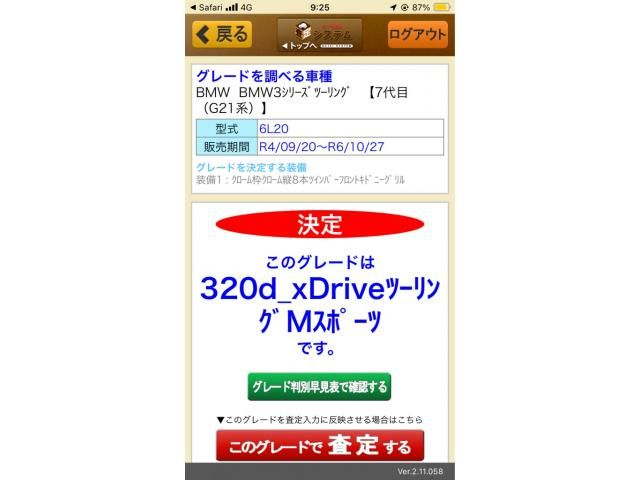
Task: Tap the ログアウト logout button
Action: 417,34
